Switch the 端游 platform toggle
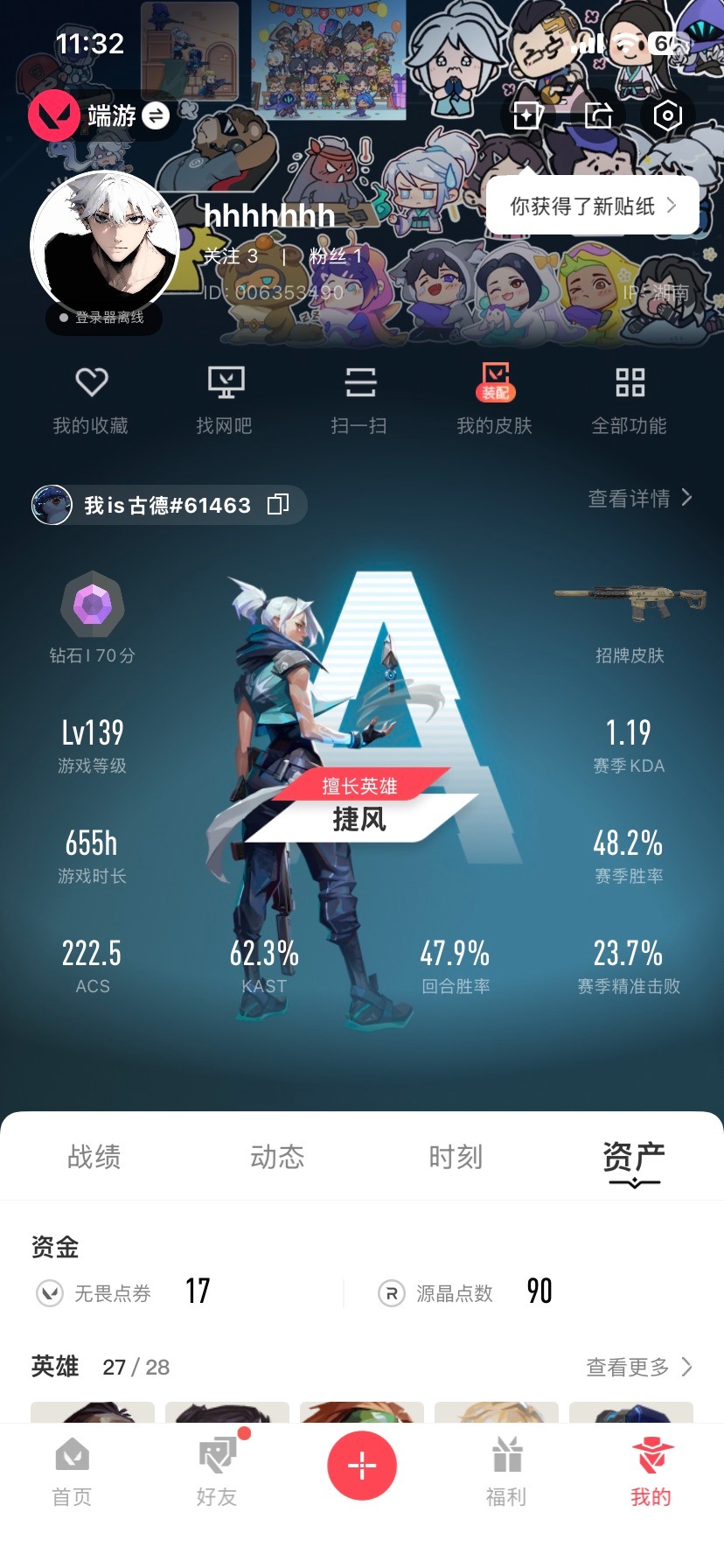The width and height of the screenshot is (724, 1568). [x=154, y=115]
